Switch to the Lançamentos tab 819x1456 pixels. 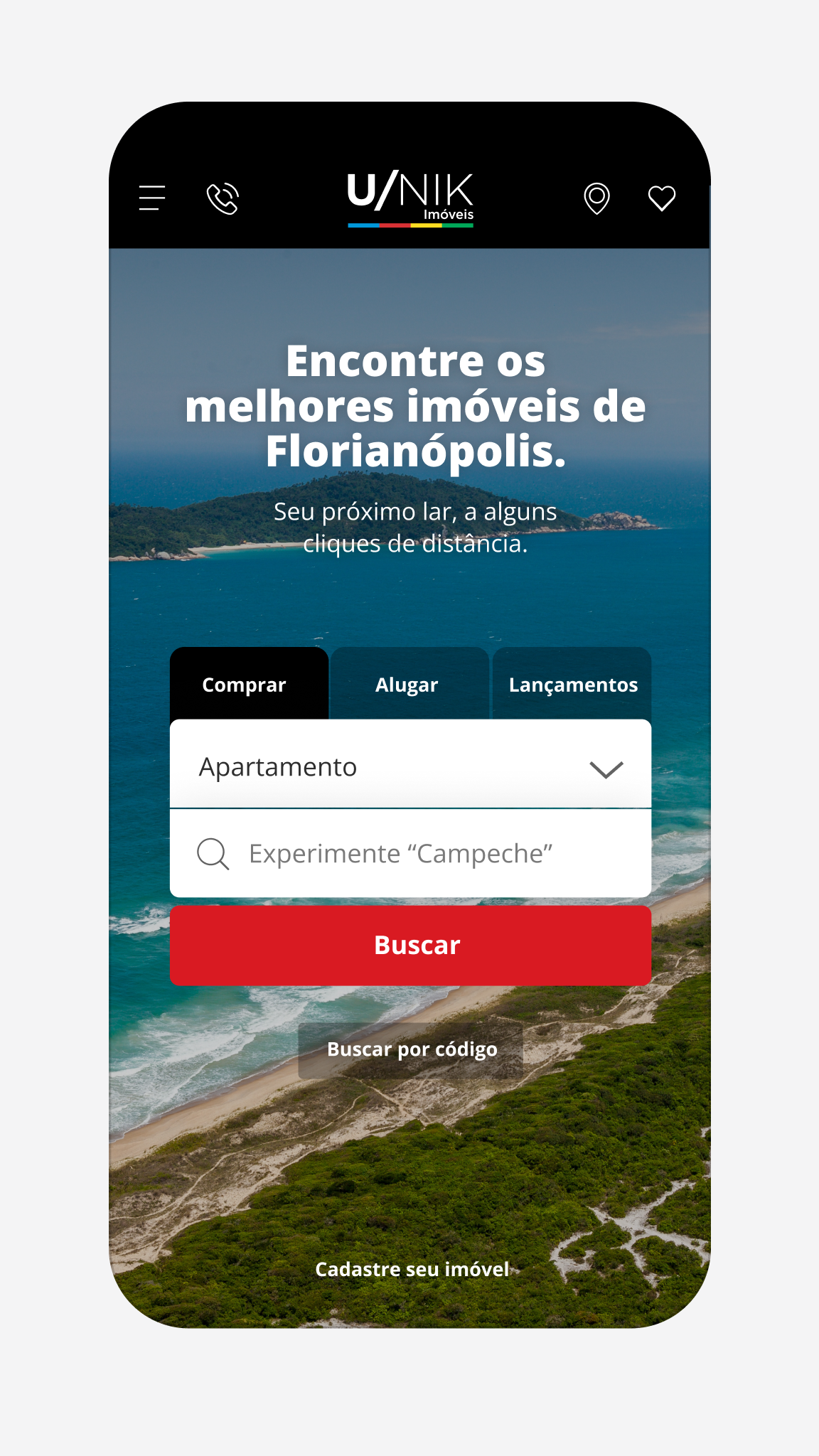(x=572, y=684)
